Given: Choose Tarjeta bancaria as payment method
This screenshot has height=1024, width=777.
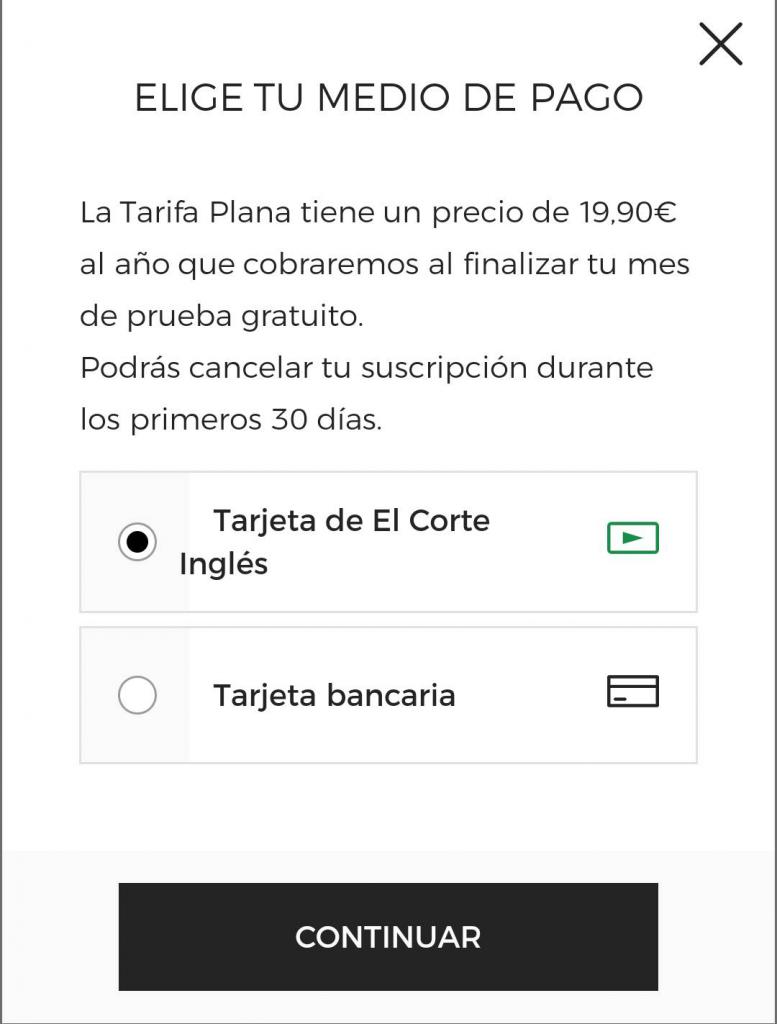Looking at the screenshot, I should point(137,695).
